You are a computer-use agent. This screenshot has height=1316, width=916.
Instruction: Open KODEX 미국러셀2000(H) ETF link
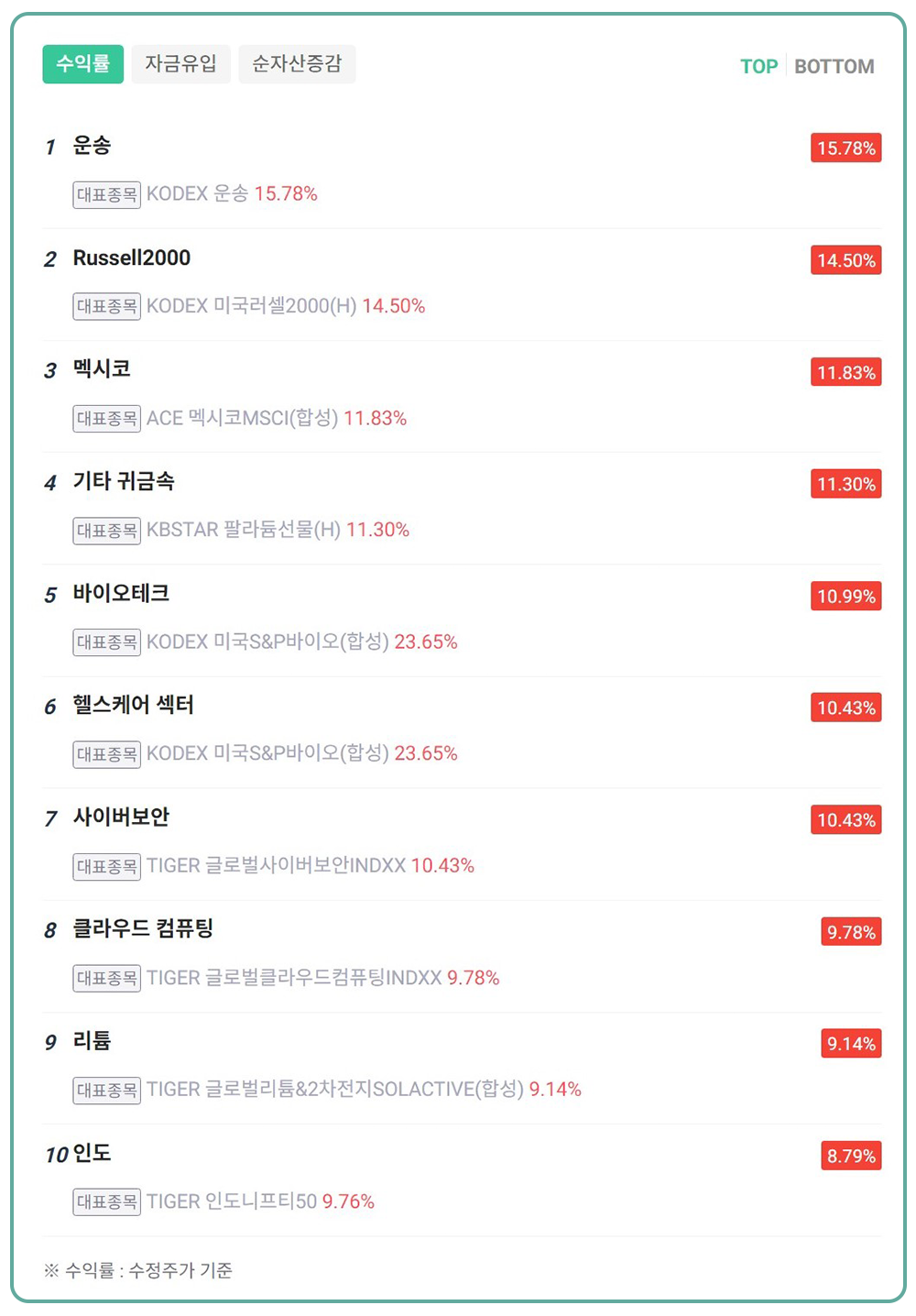[252, 306]
